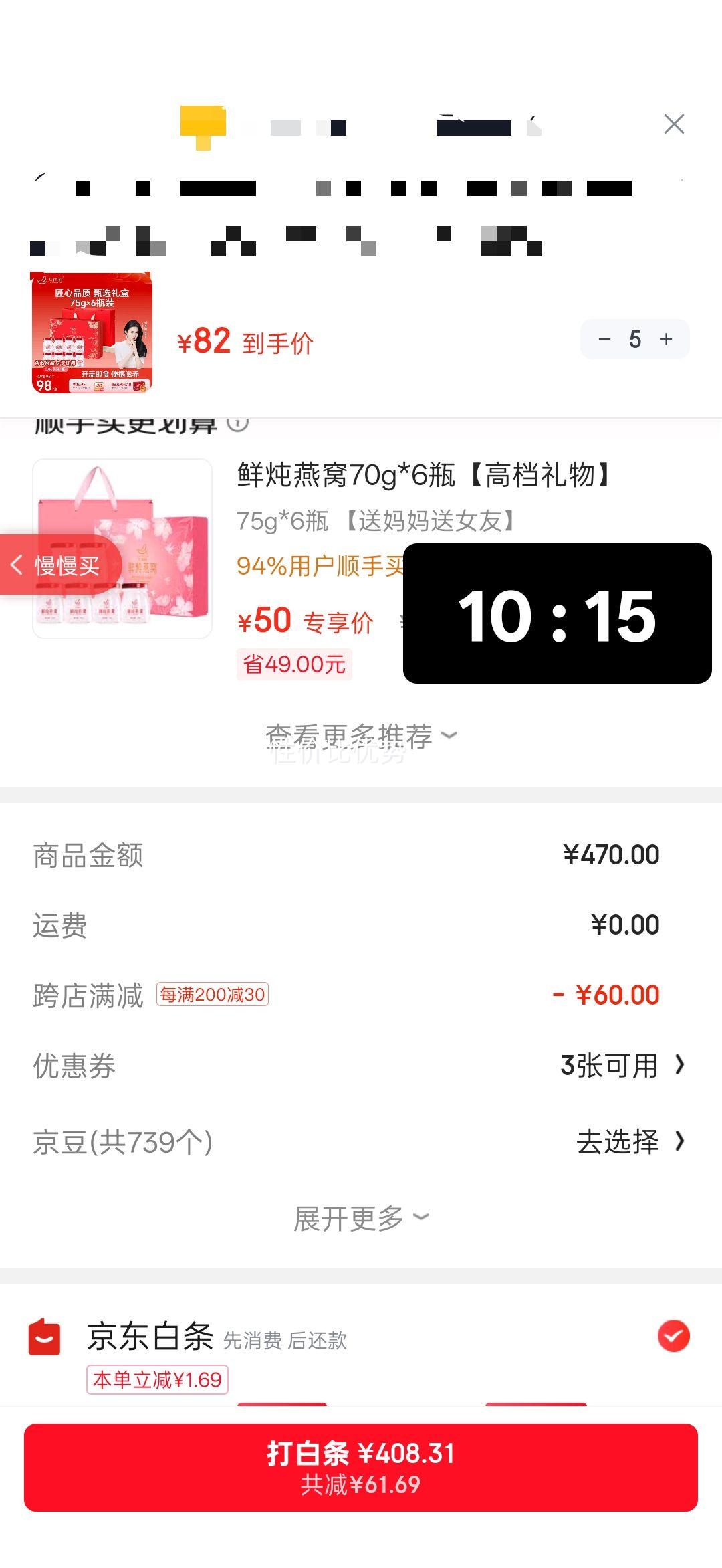This screenshot has height=1568, width=722.
Task: Click the 慢慢买 back arrow icon
Action: point(17,565)
